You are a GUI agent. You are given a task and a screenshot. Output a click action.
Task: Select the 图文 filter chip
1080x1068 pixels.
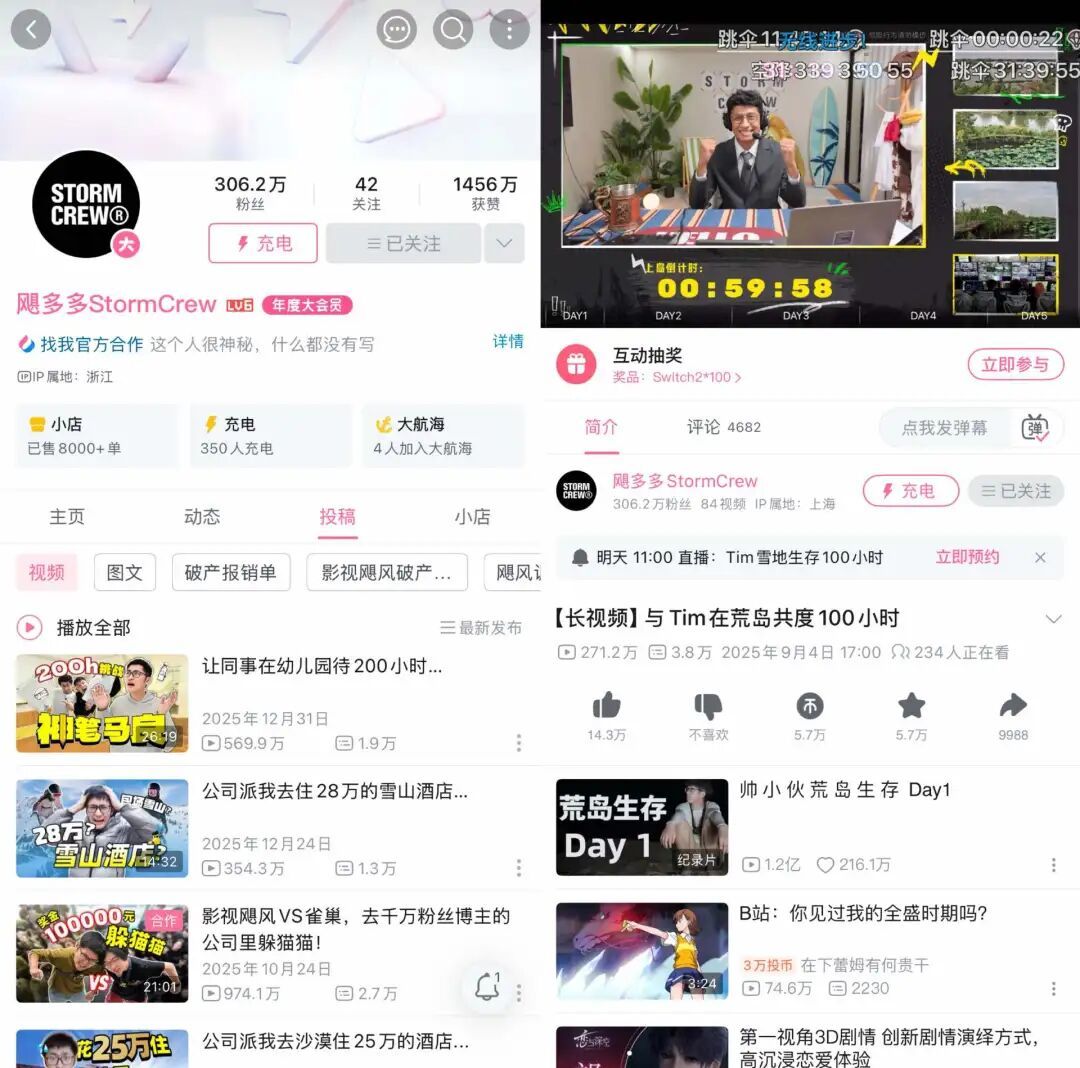coord(125,572)
